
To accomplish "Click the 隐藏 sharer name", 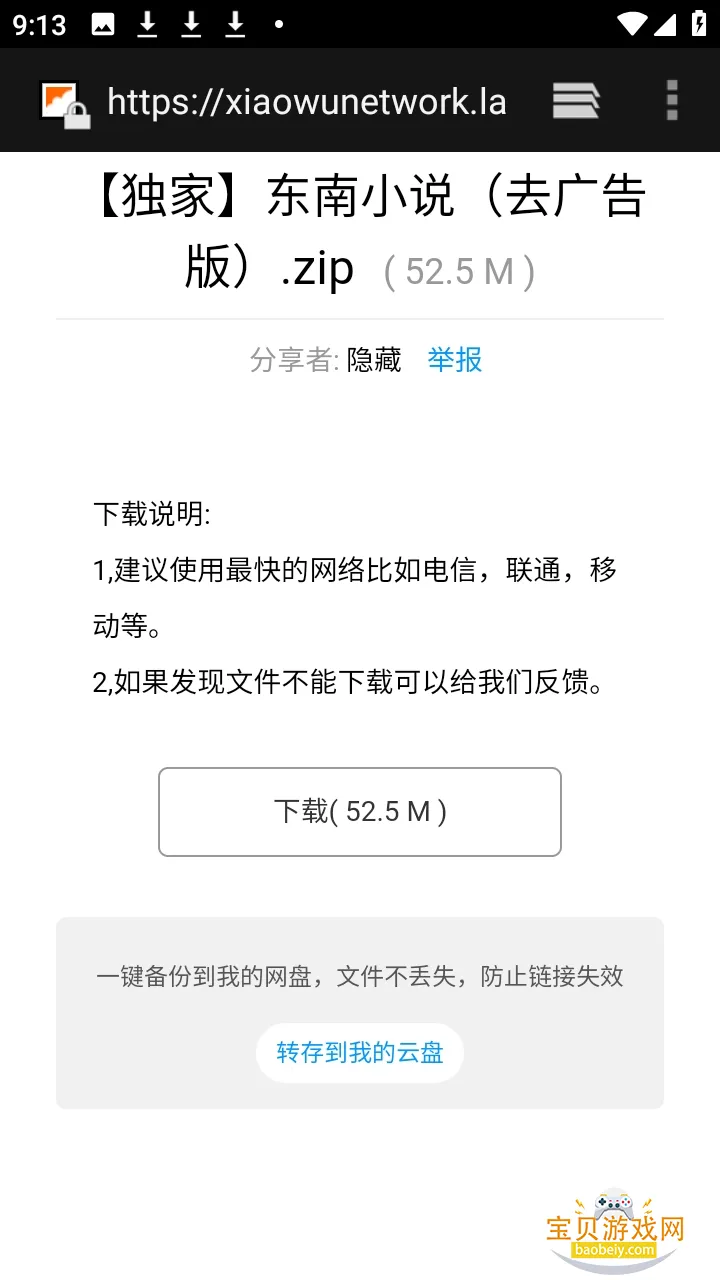I will tap(375, 361).
